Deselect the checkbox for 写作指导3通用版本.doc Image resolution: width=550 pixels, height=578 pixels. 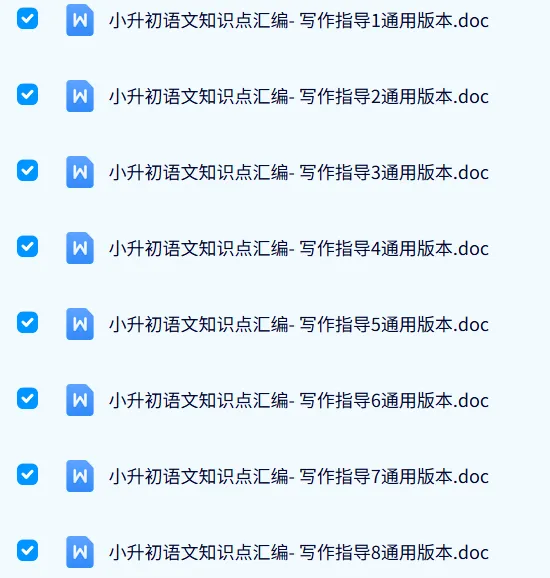click(27, 170)
